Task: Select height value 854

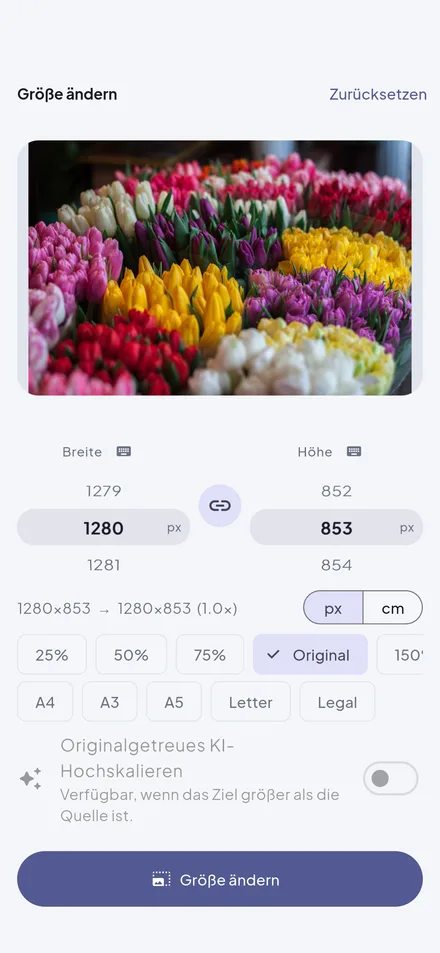Action: [336, 565]
